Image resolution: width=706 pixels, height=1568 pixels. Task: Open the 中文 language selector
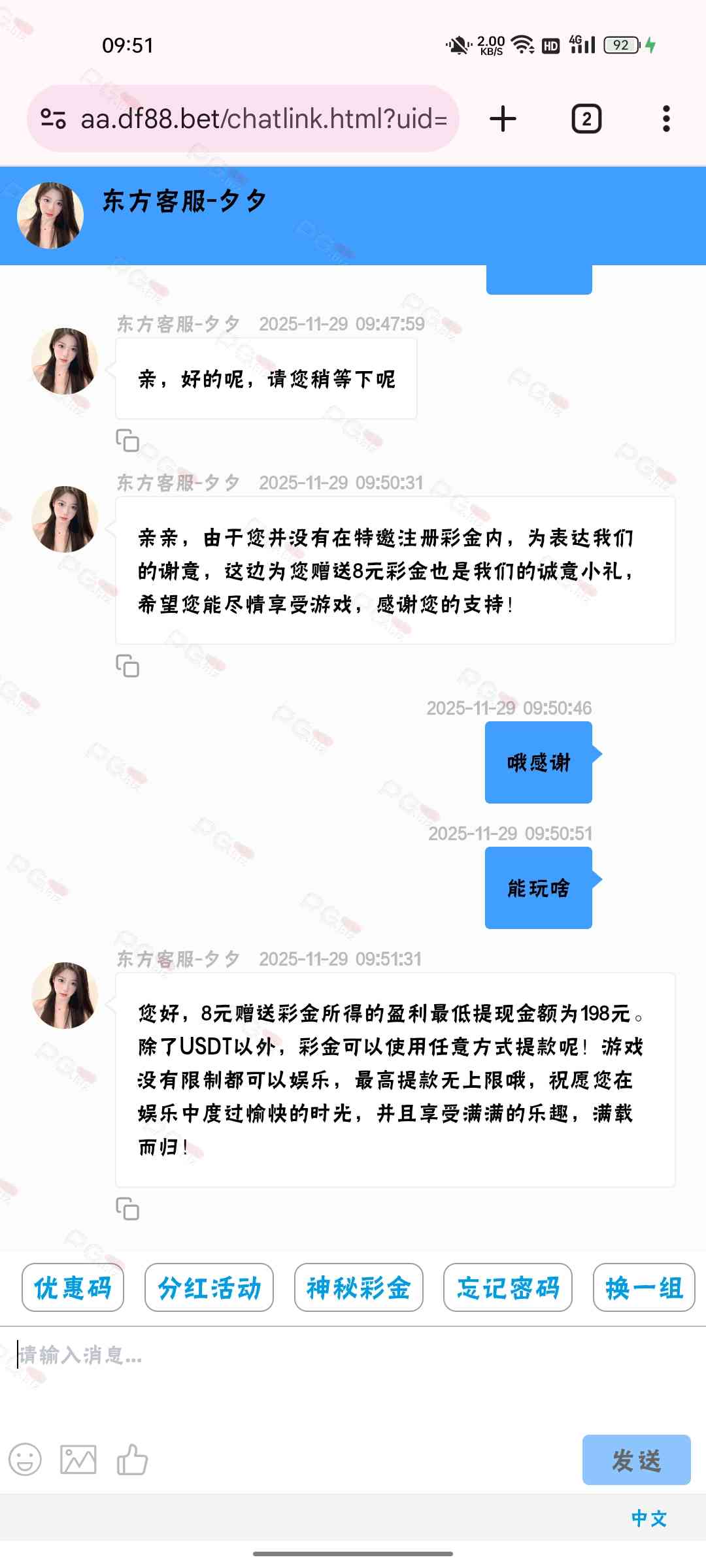tap(649, 1518)
